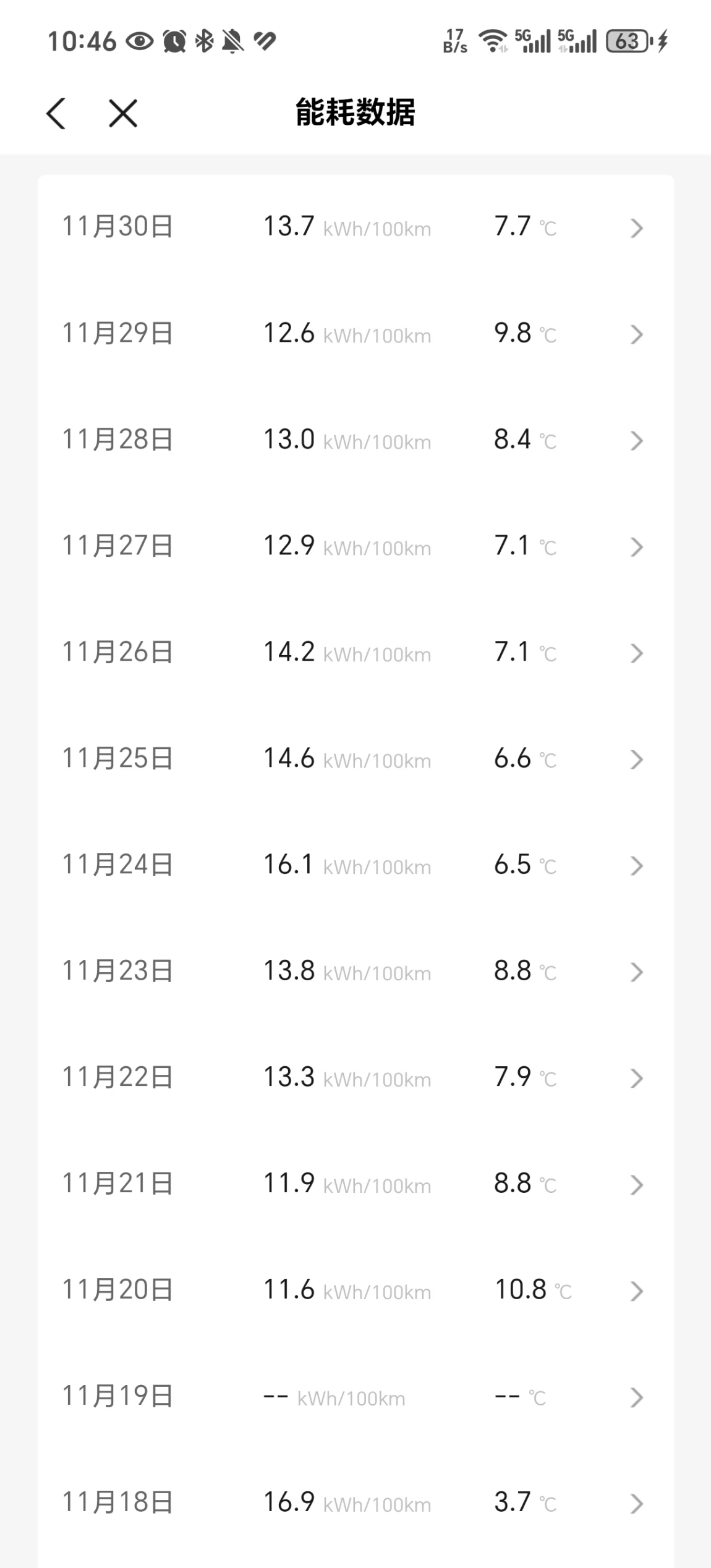The width and height of the screenshot is (711, 1568).
Task: Open 11月26日 consumption details
Action: pyautogui.click(x=355, y=653)
